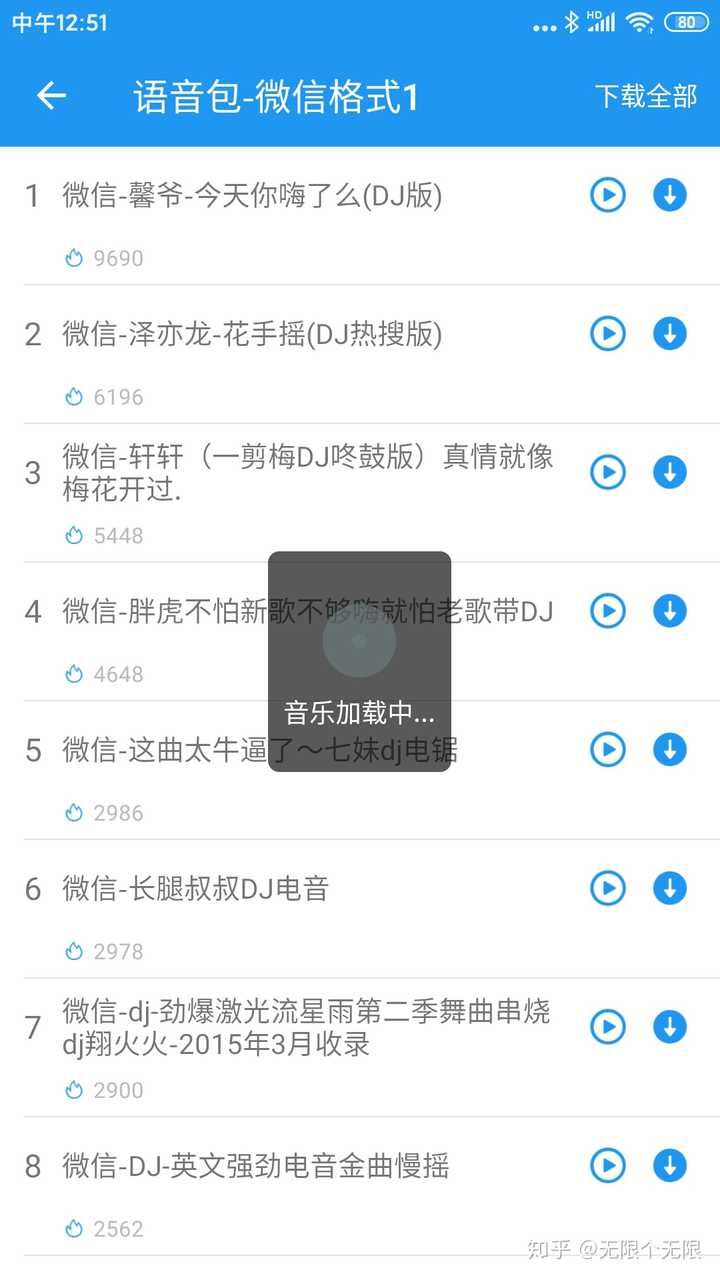Image resolution: width=720 pixels, height=1280 pixels.
Task: Download 微信-DJ-英文强劲电音金曲慢摇
Action: pyautogui.click(x=670, y=1166)
